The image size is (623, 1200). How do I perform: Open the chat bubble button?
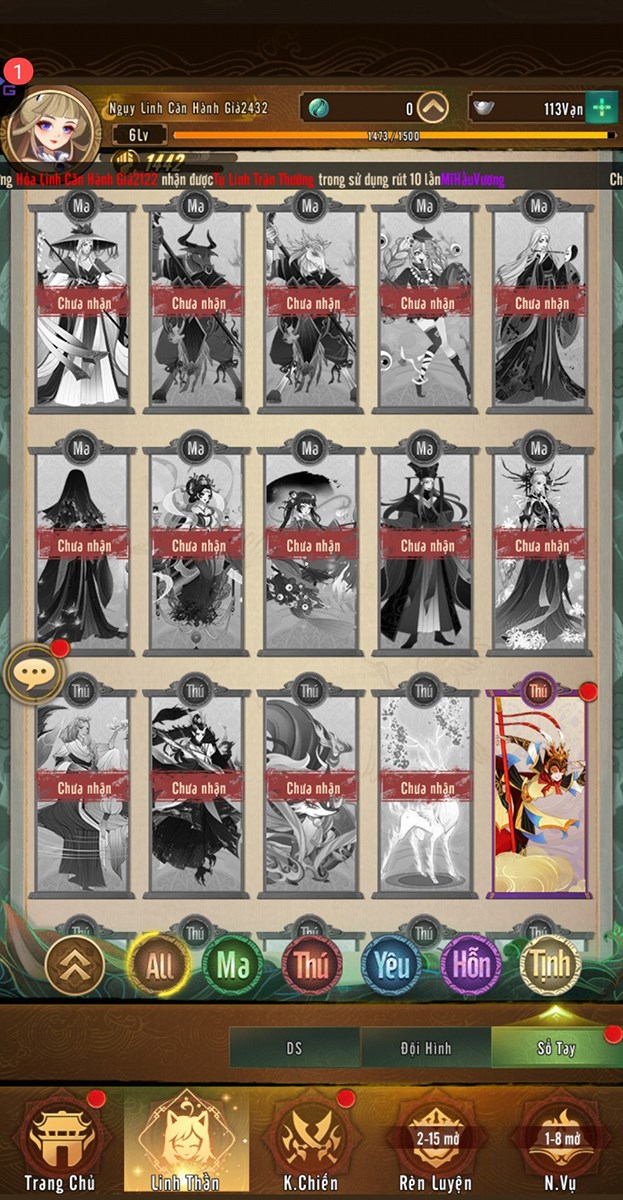(x=35, y=674)
